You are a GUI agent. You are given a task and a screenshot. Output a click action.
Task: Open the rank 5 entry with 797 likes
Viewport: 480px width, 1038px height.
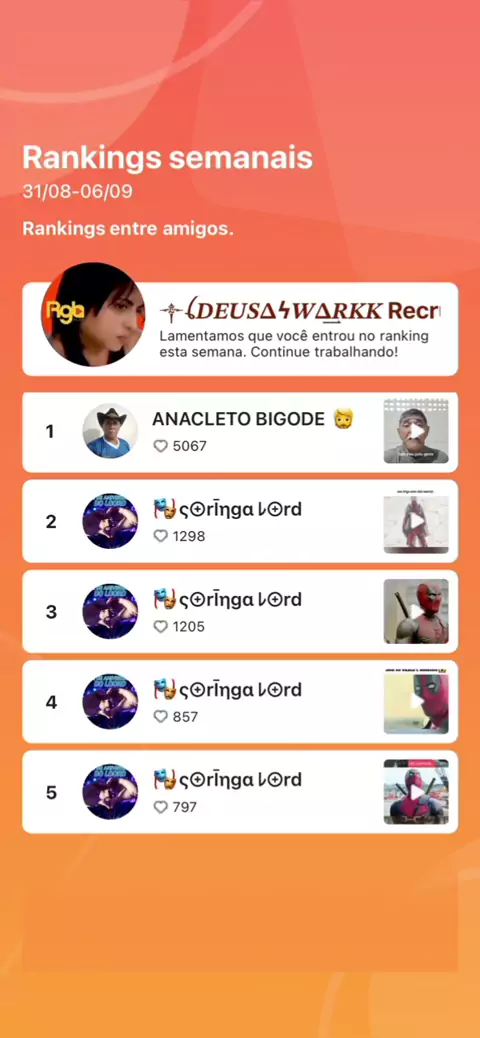click(240, 792)
